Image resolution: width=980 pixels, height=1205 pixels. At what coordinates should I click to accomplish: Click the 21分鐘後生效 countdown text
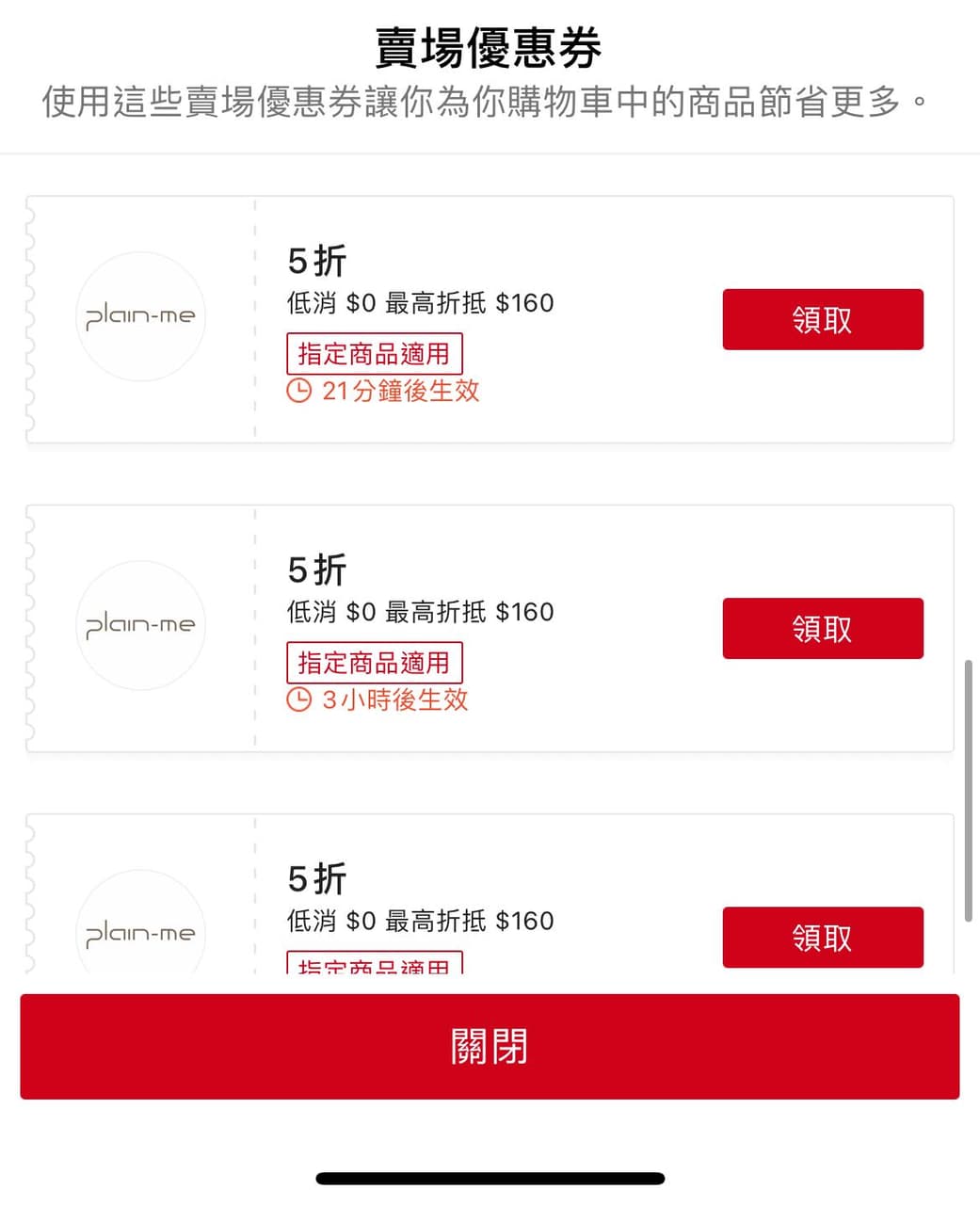401,390
